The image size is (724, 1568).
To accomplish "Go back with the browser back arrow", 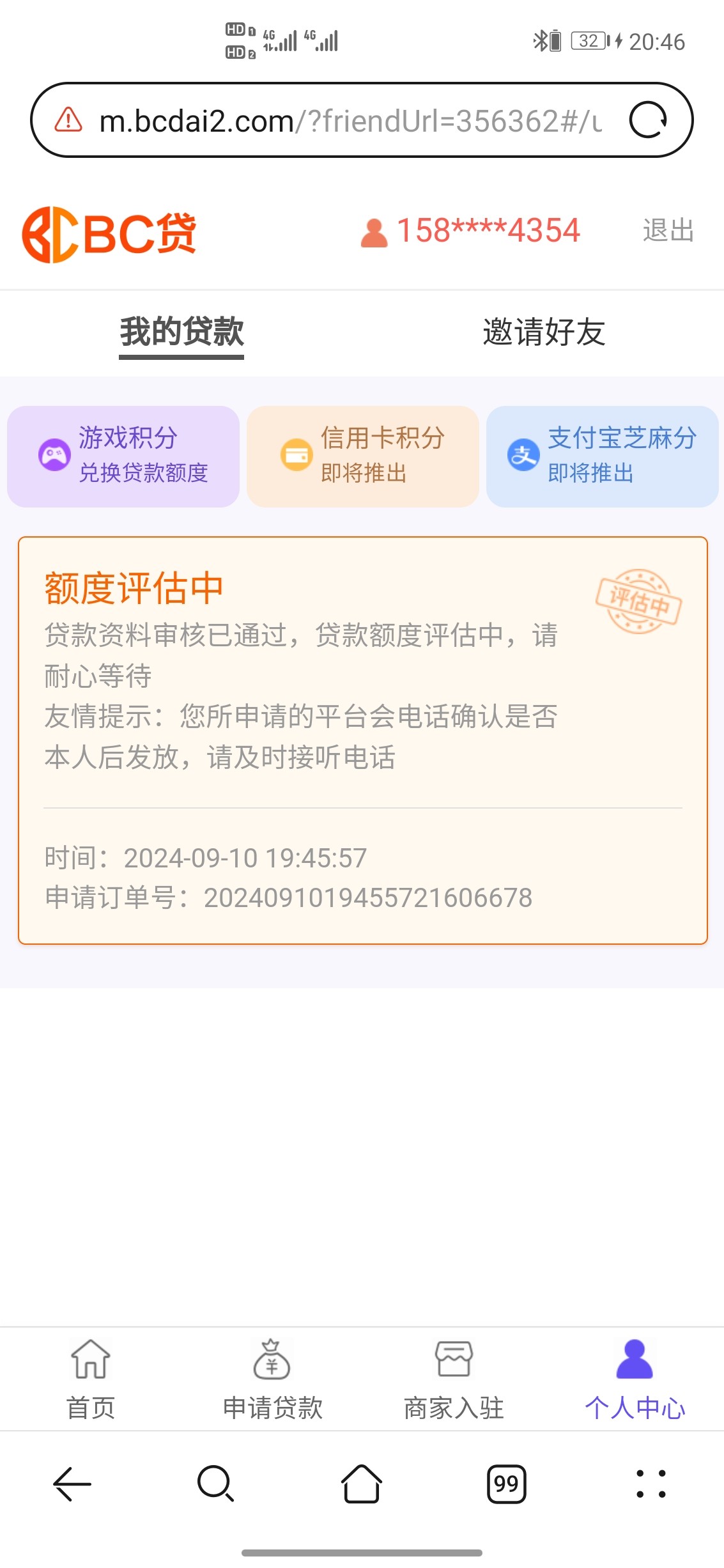I will (x=72, y=1483).
